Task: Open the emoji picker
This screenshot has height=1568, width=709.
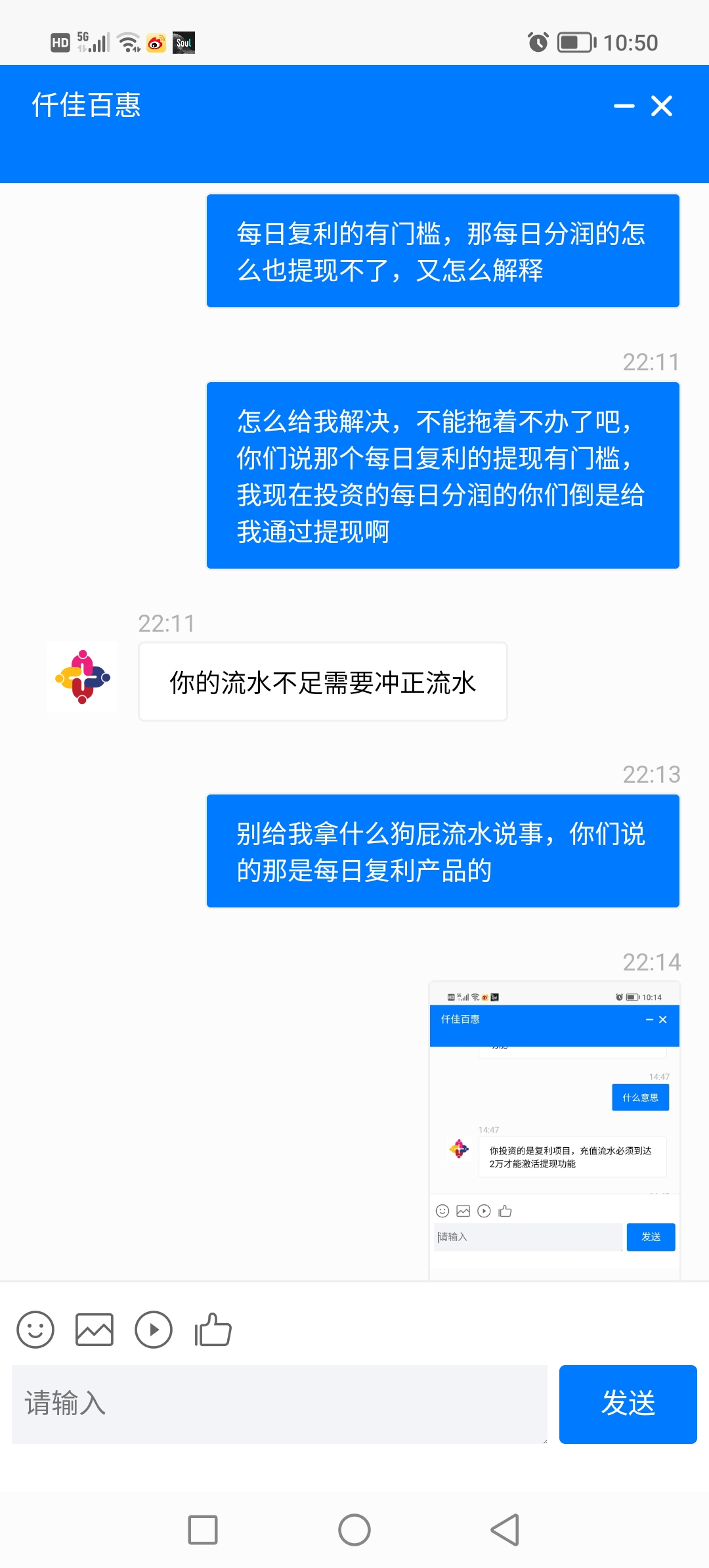Action: click(35, 1330)
